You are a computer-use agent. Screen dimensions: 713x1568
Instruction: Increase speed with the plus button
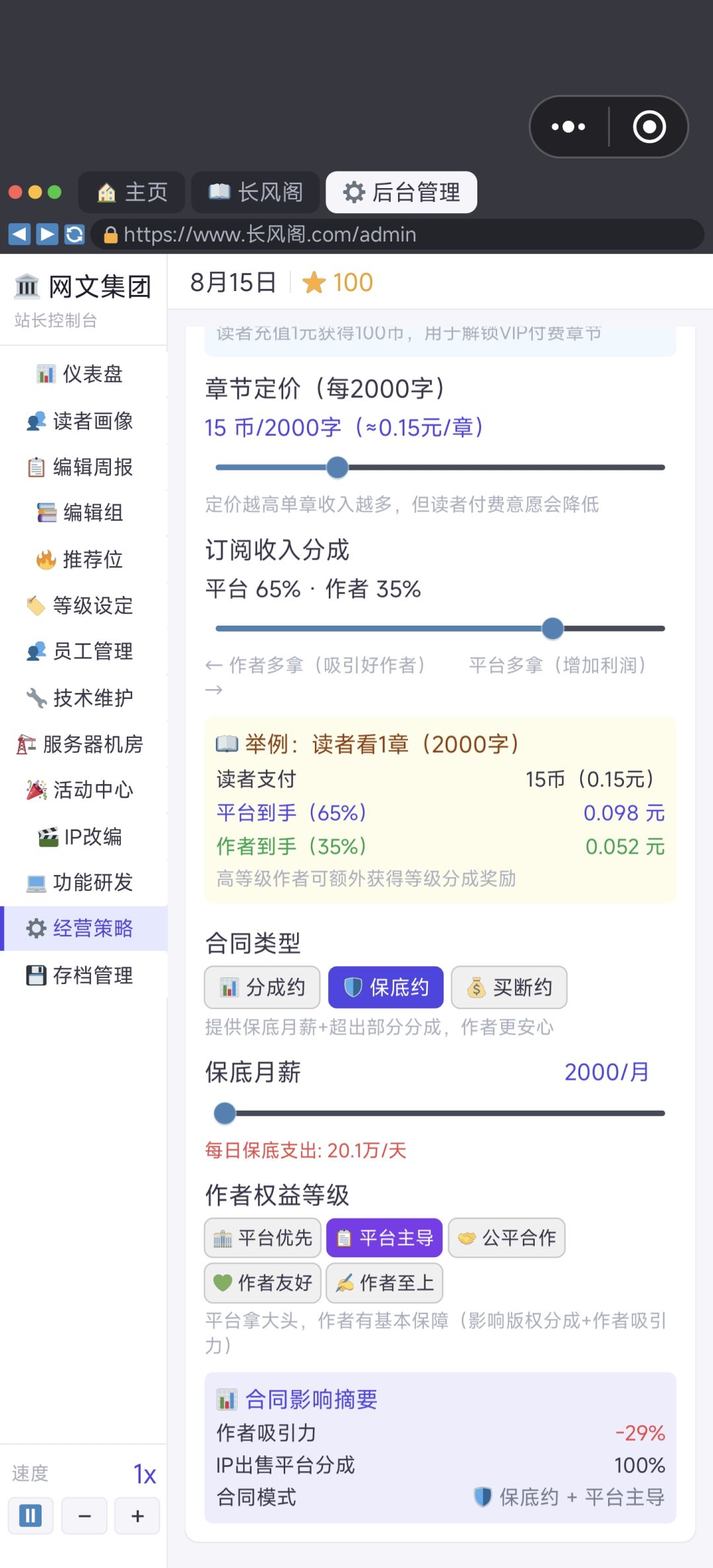click(137, 1516)
